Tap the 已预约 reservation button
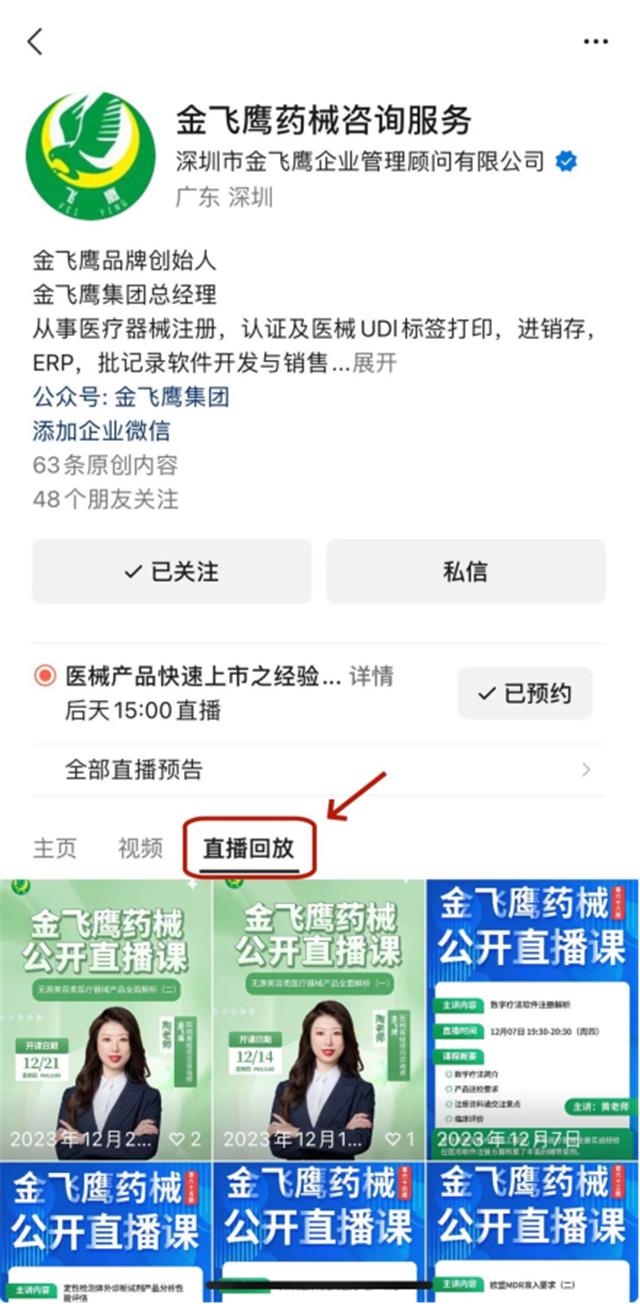Viewport: 640px width, 1304px height. click(525, 693)
